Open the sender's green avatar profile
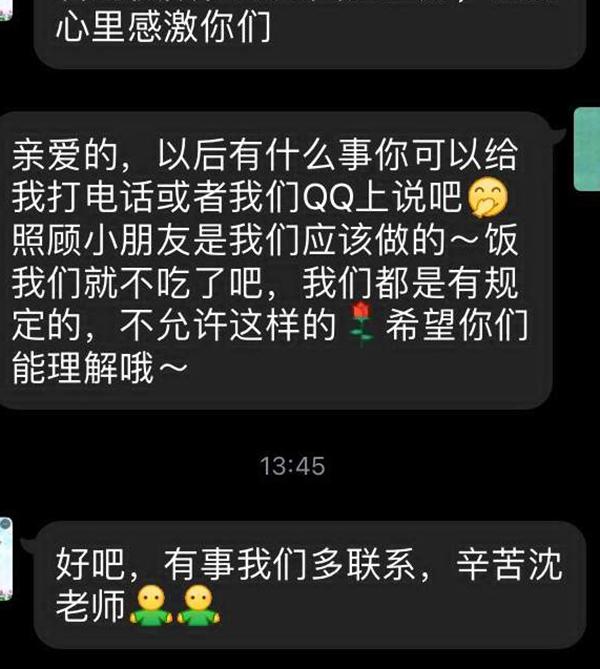This screenshot has height=669, width=600. (586, 151)
